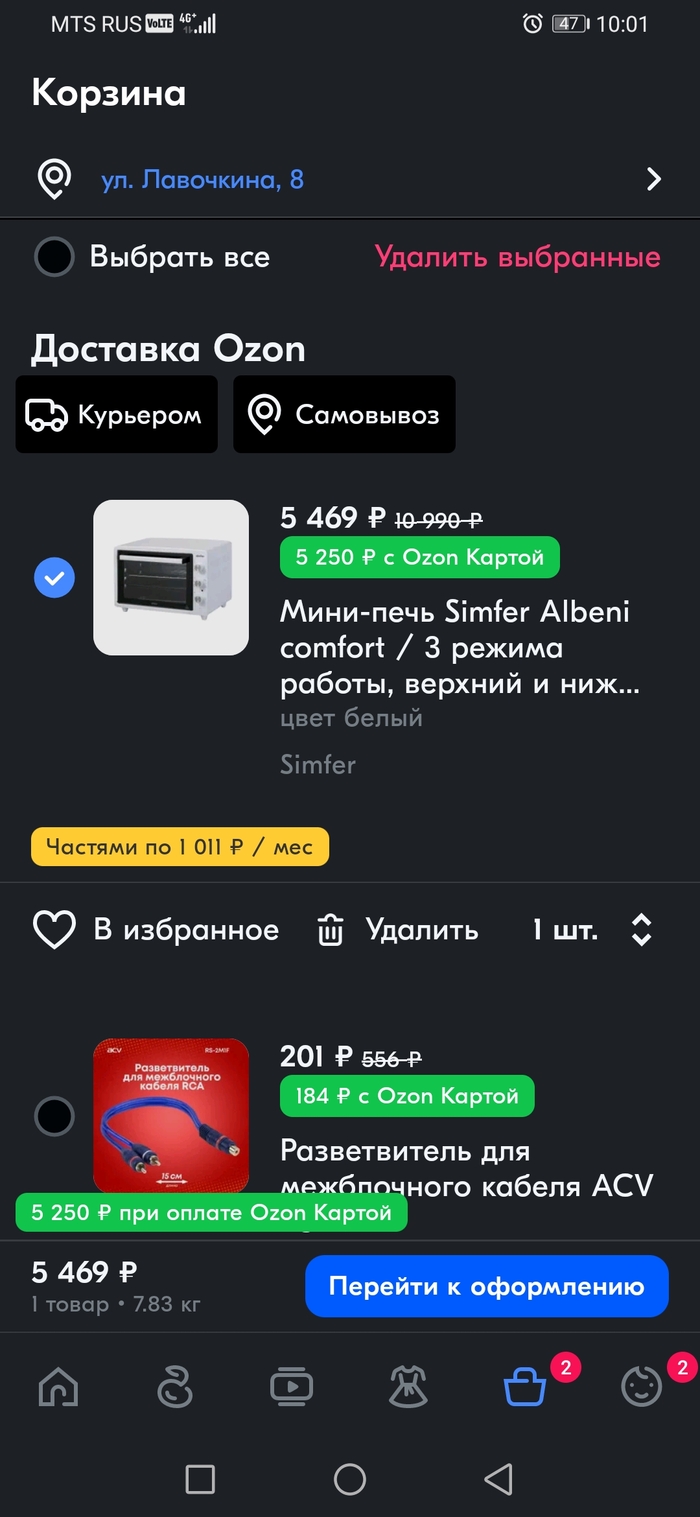Screen dimensions: 700x1517
Task: Select the ACV splitter checkbox
Action: 54,1115
